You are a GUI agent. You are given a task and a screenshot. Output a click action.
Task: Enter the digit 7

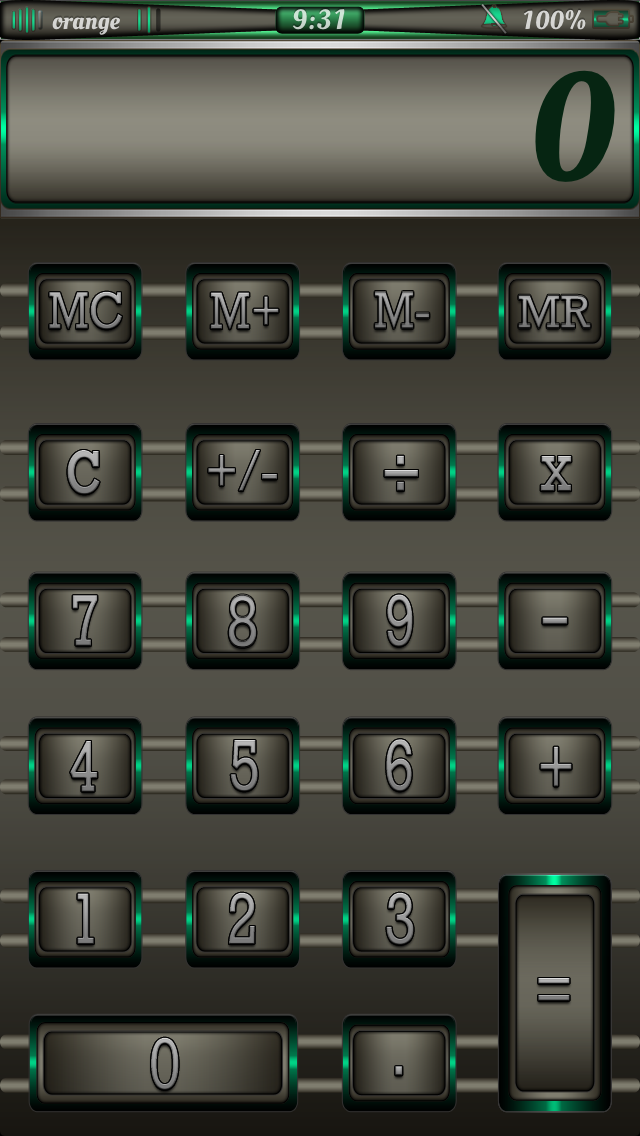pyautogui.click(x=85, y=620)
